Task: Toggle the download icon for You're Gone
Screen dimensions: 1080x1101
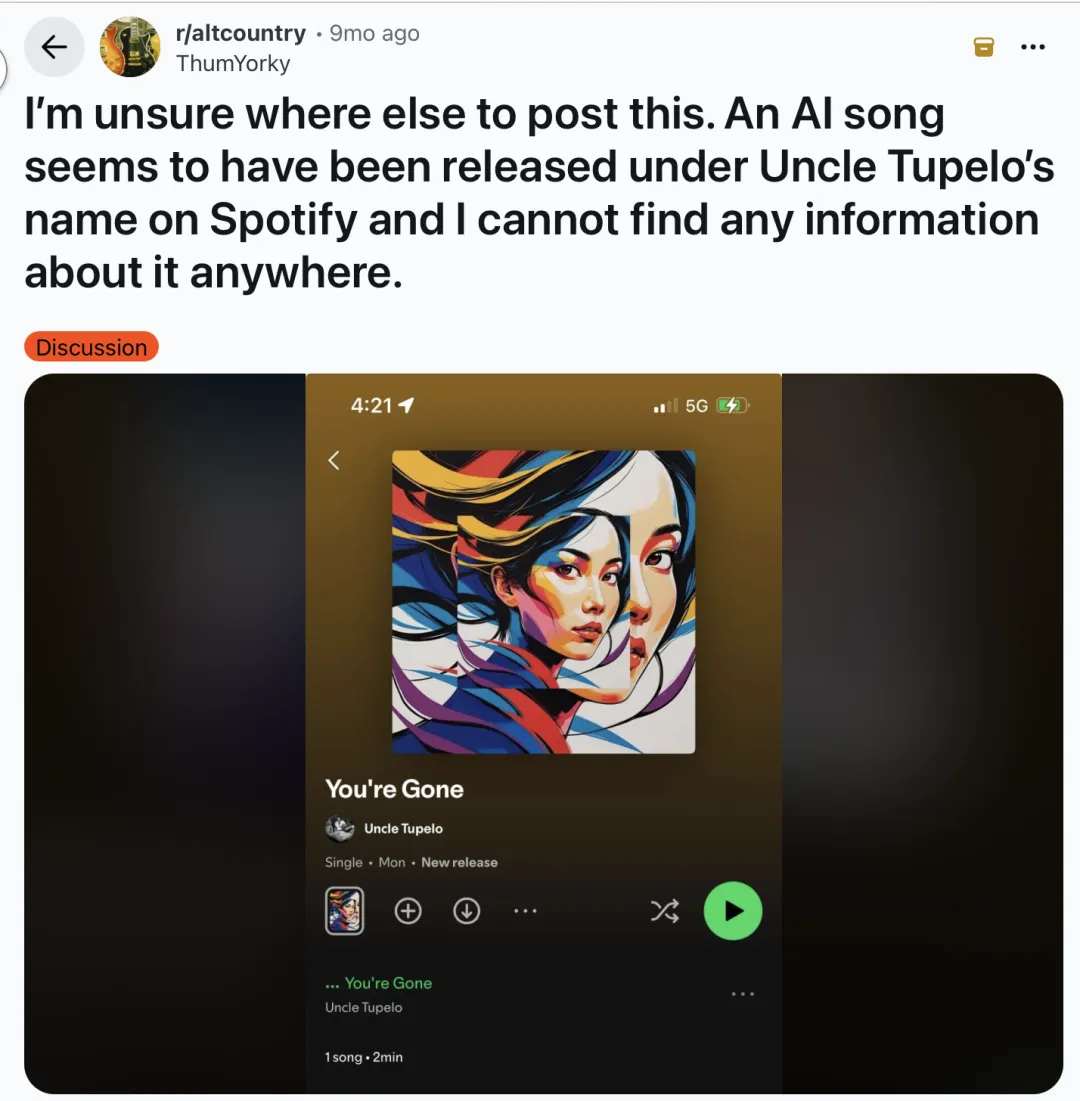Action: coord(466,911)
